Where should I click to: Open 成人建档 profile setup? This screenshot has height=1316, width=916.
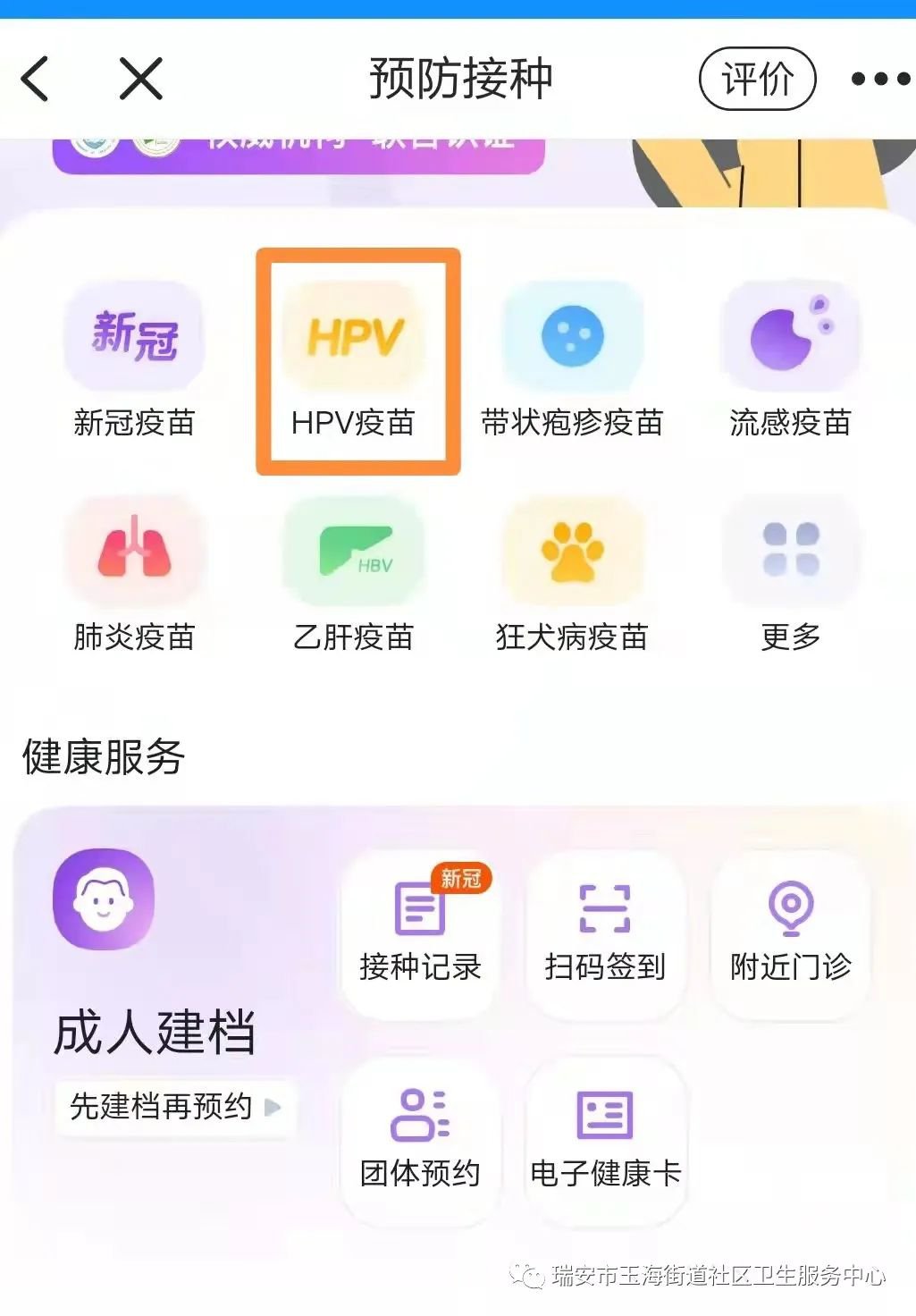coord(154,1031)
